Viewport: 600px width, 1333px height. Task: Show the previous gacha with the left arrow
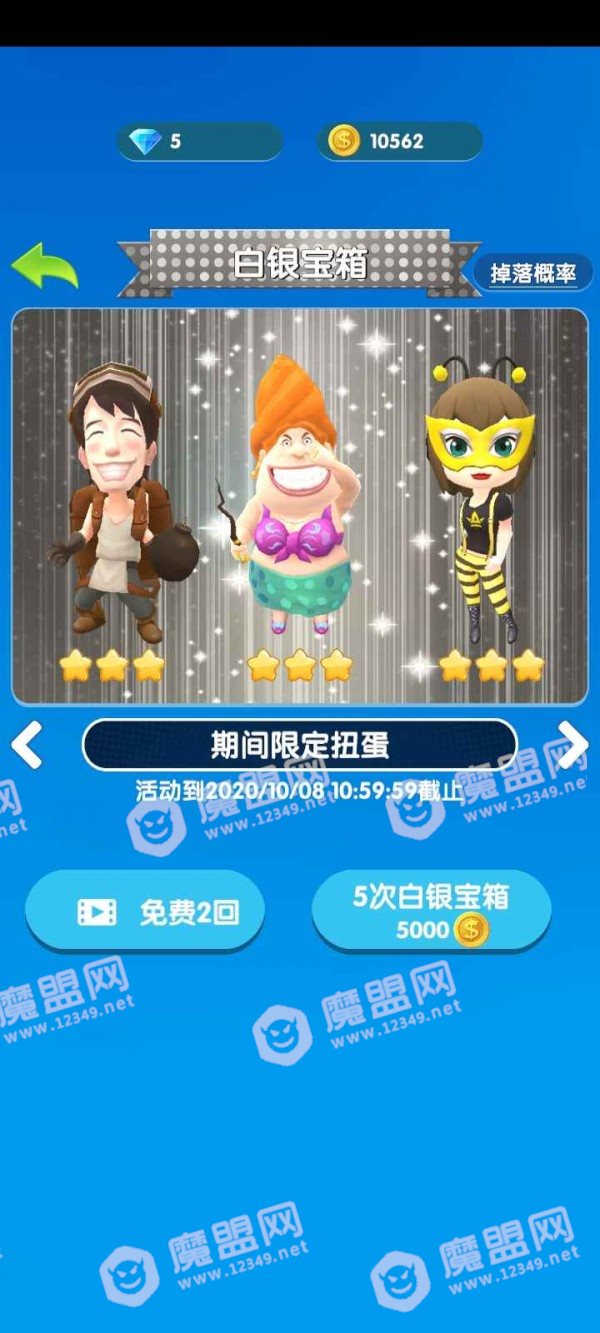point(27,745)
